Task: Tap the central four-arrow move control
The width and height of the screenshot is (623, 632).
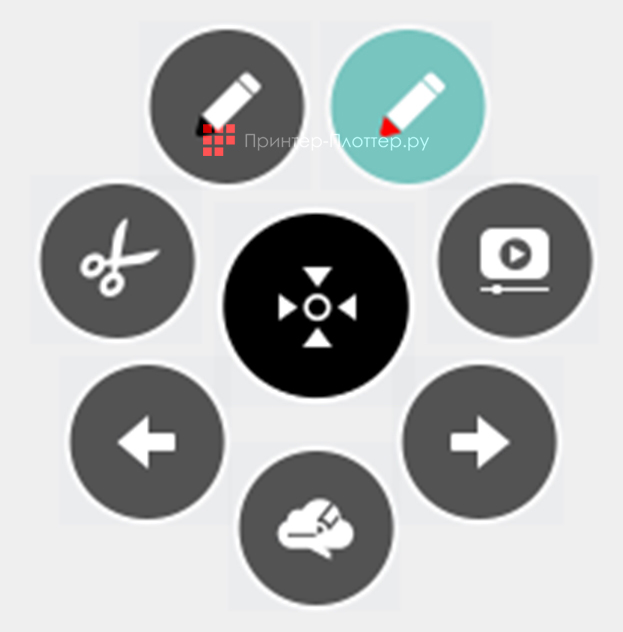Action: click(316, 307)
